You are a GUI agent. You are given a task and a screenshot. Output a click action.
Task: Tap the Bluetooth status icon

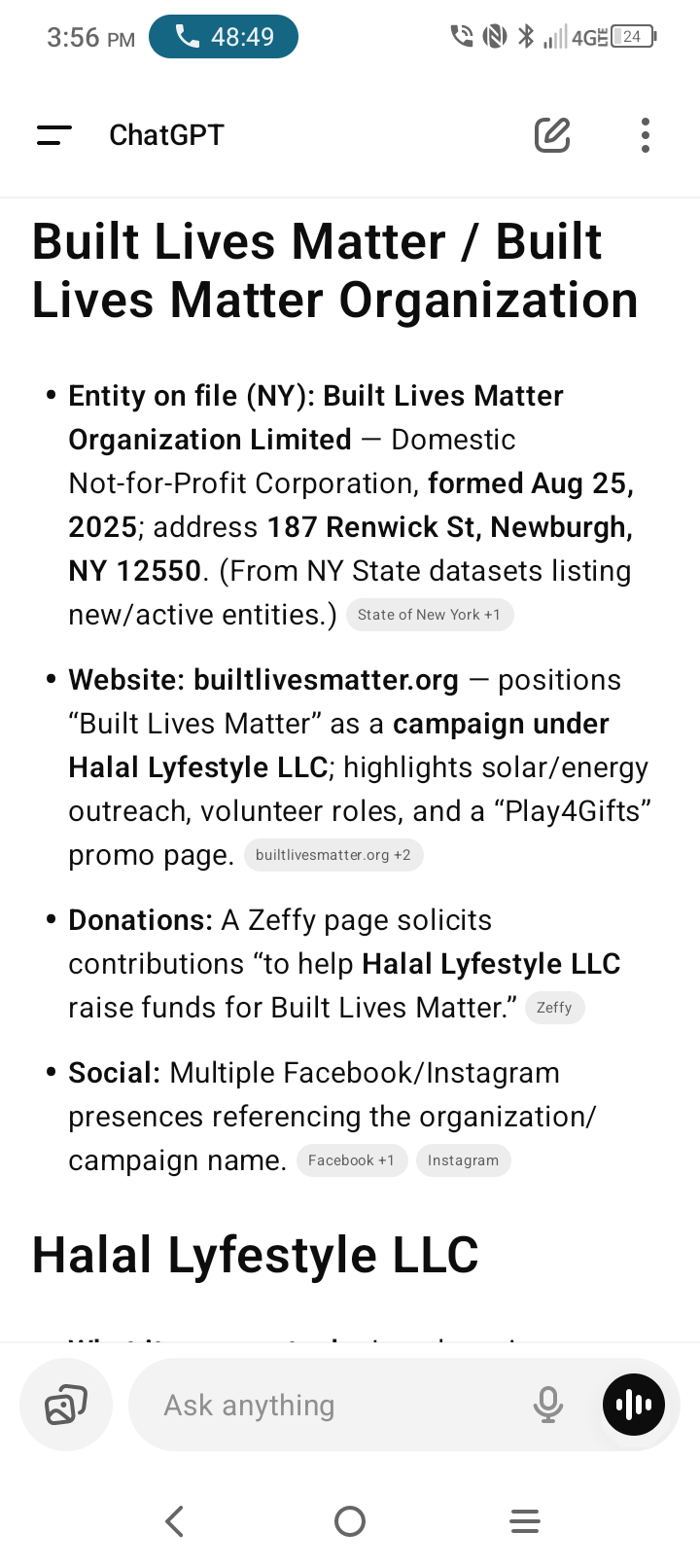pyautogui.click(x=525, y=36)
